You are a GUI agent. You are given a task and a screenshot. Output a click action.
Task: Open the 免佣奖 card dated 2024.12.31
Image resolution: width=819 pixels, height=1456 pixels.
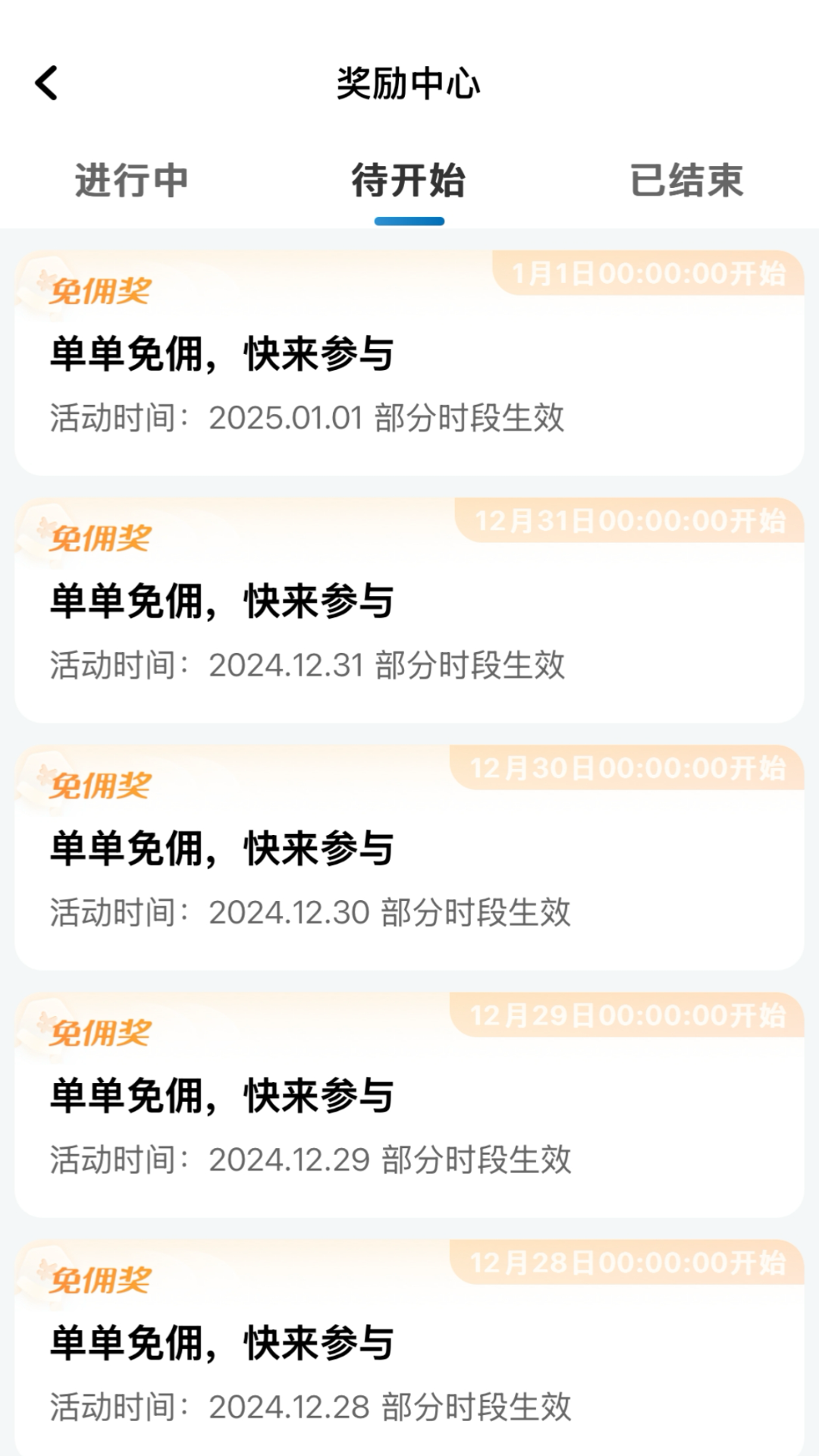(x=409, y=611)
